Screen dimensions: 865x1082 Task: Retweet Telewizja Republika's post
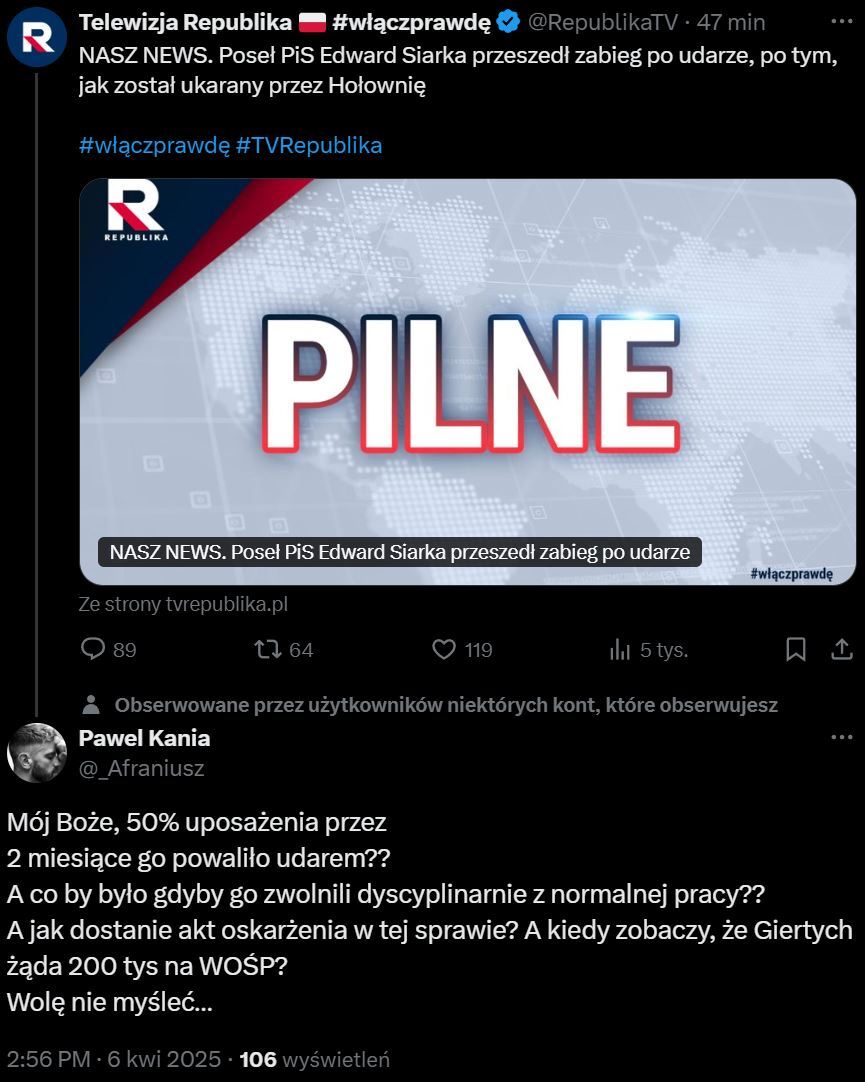pos(268,650)
